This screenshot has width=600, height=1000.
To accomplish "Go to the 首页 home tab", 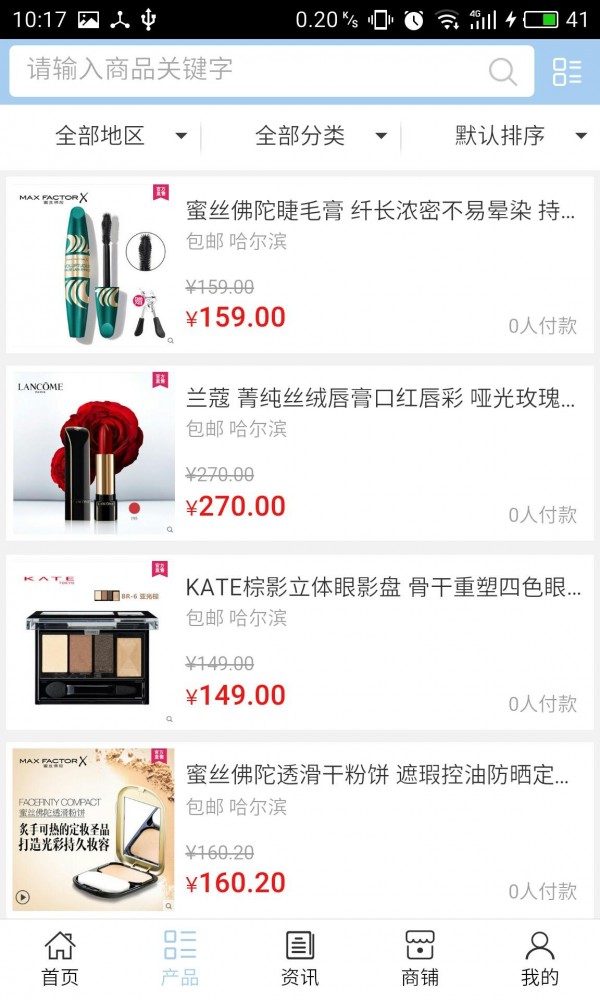I will click(x=60, y=958).
